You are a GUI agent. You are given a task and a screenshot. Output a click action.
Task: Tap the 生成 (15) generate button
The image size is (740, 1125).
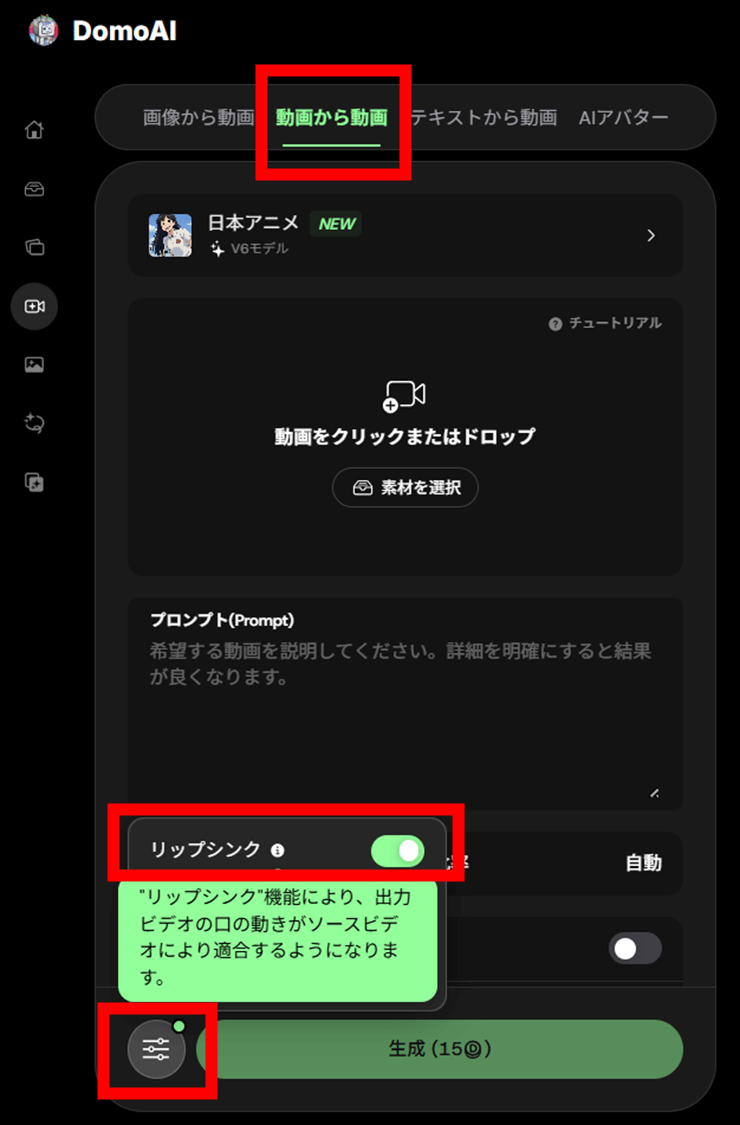(x=440, y=1049)
